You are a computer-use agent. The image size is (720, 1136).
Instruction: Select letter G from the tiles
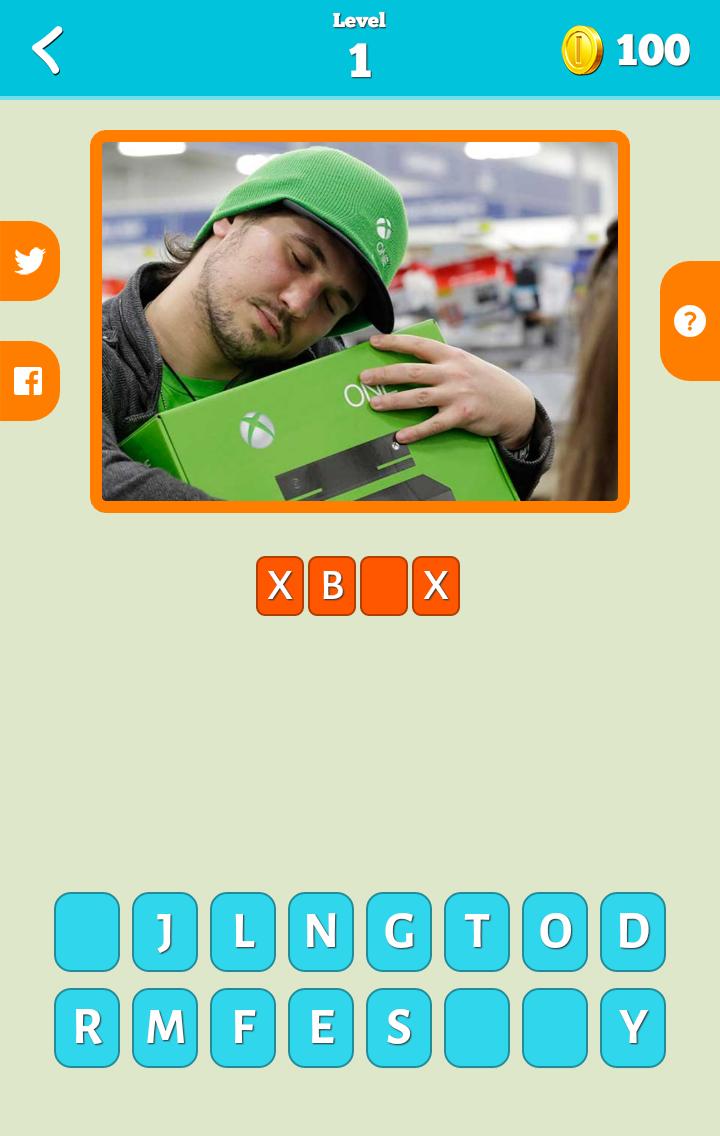pos(398,932)
